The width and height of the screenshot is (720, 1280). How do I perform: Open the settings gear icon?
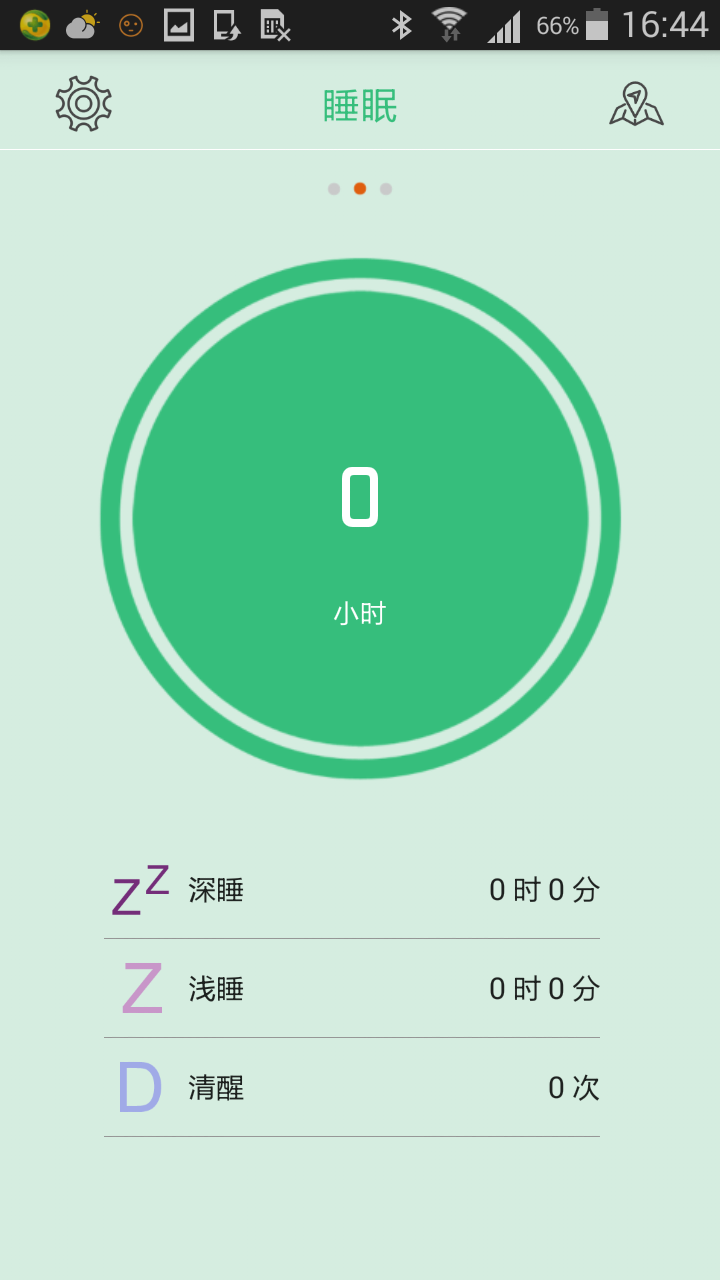pyautogui.click(x=83, y=102)
